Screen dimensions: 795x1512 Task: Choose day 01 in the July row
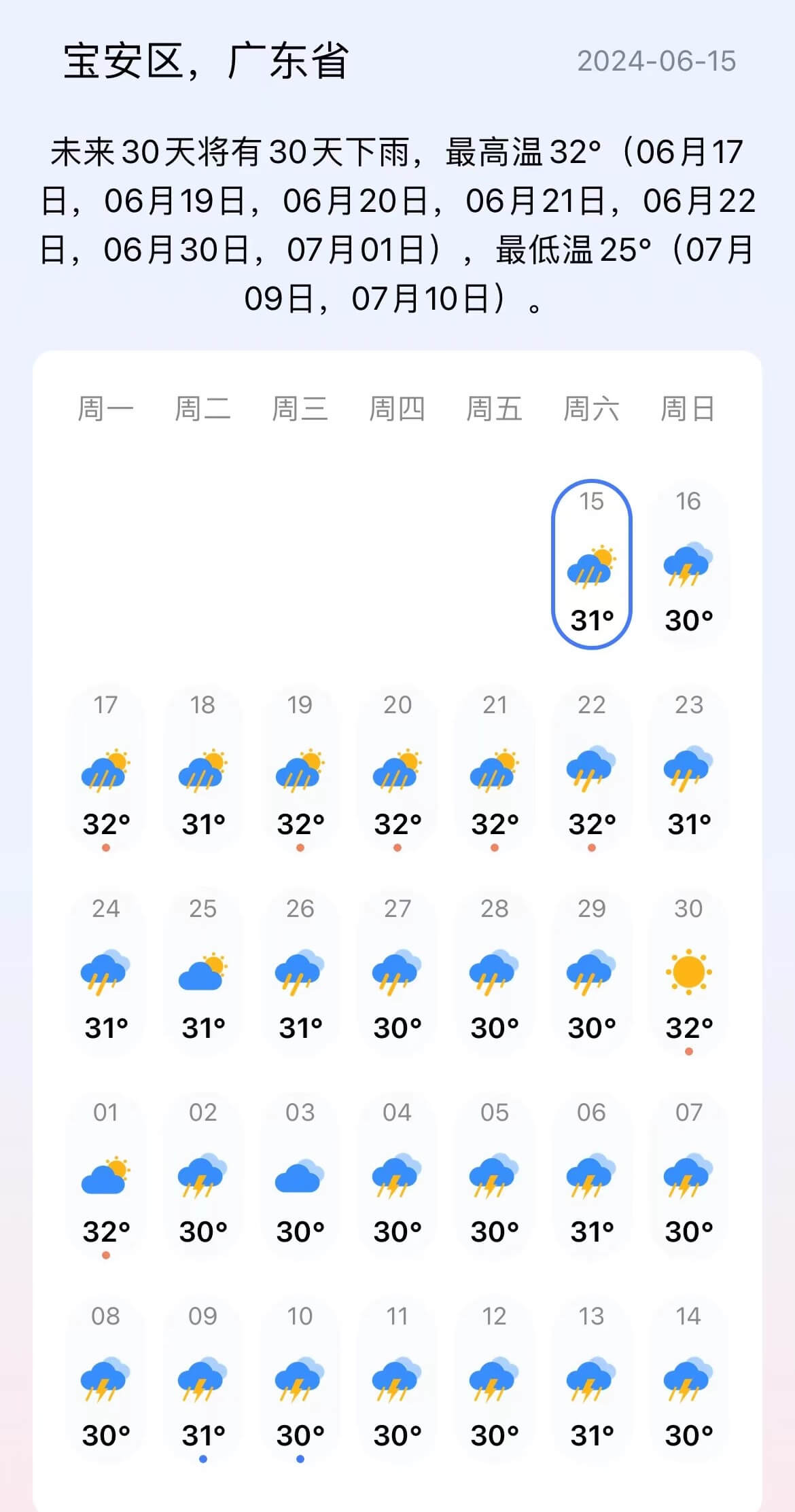coord(106,1175)
